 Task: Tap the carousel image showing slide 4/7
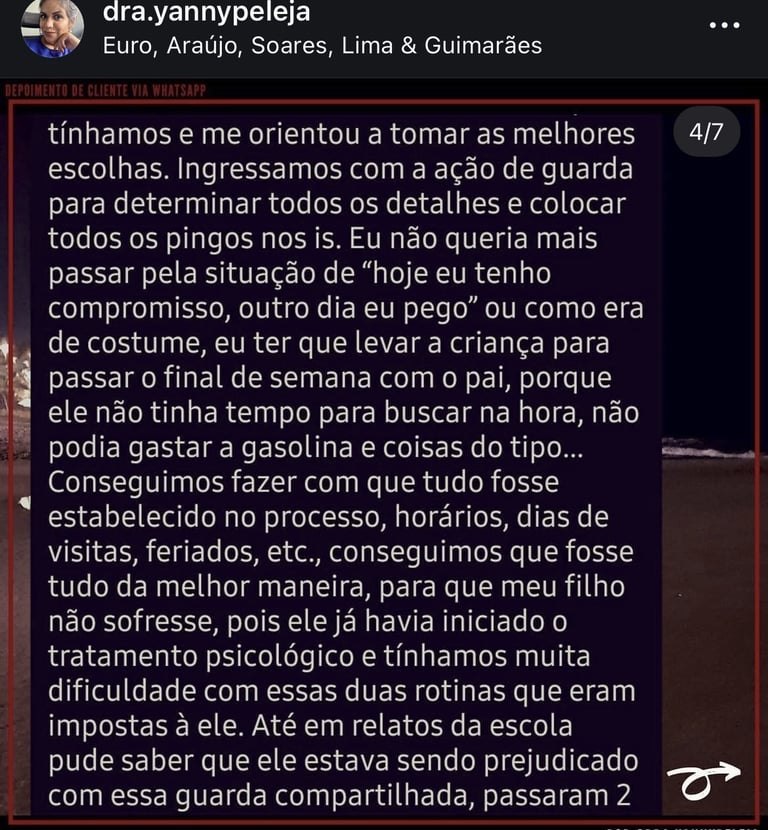[384, 460]
